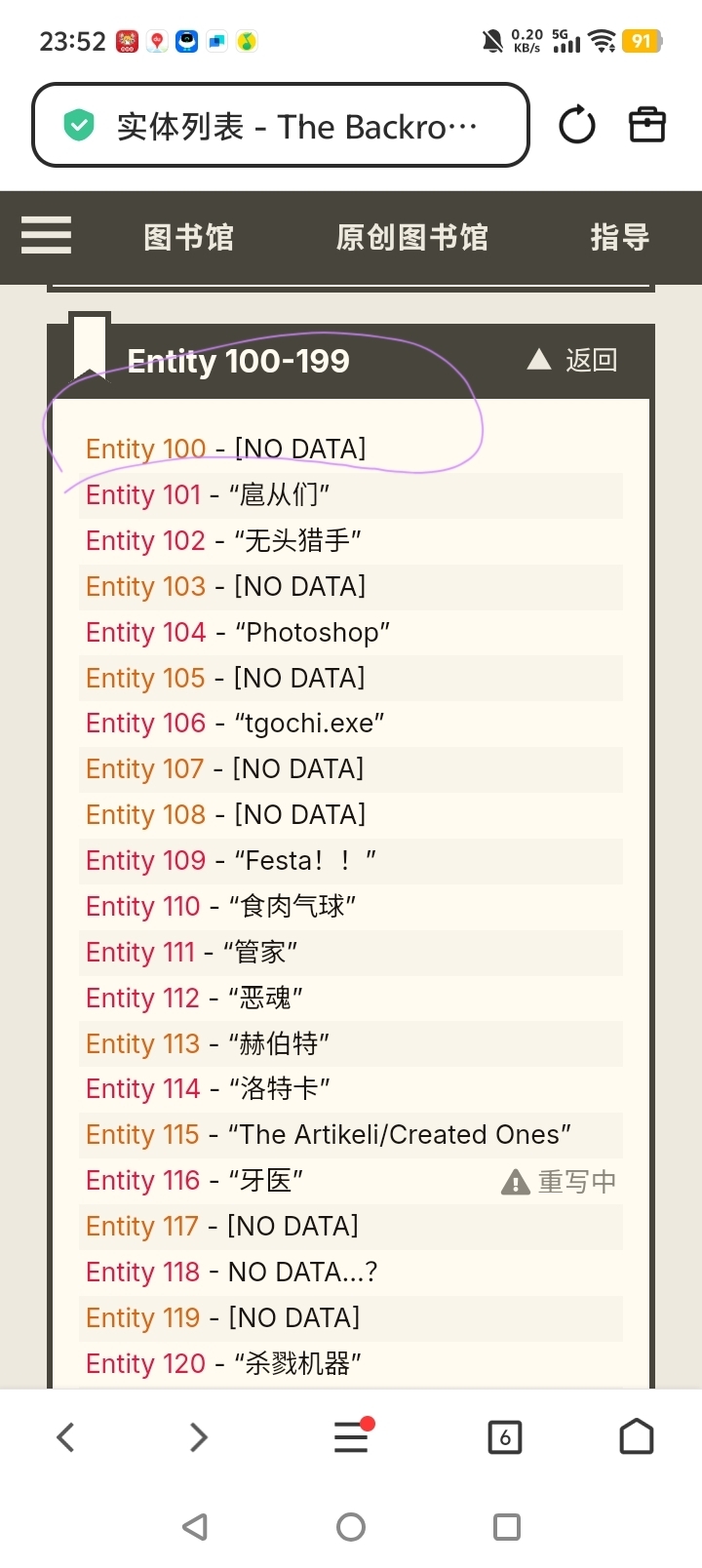Show the 6 open browser tabs

tap(504, 1436)
